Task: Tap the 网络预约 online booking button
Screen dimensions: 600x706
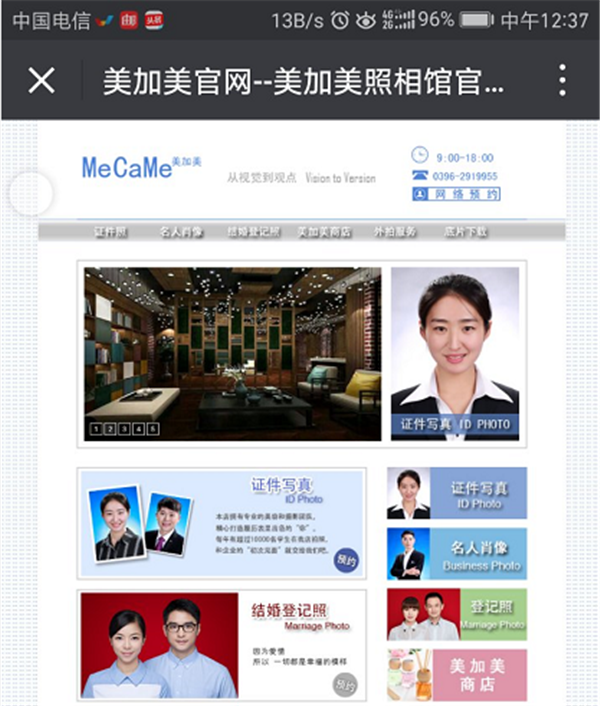Action: point(456,195)
